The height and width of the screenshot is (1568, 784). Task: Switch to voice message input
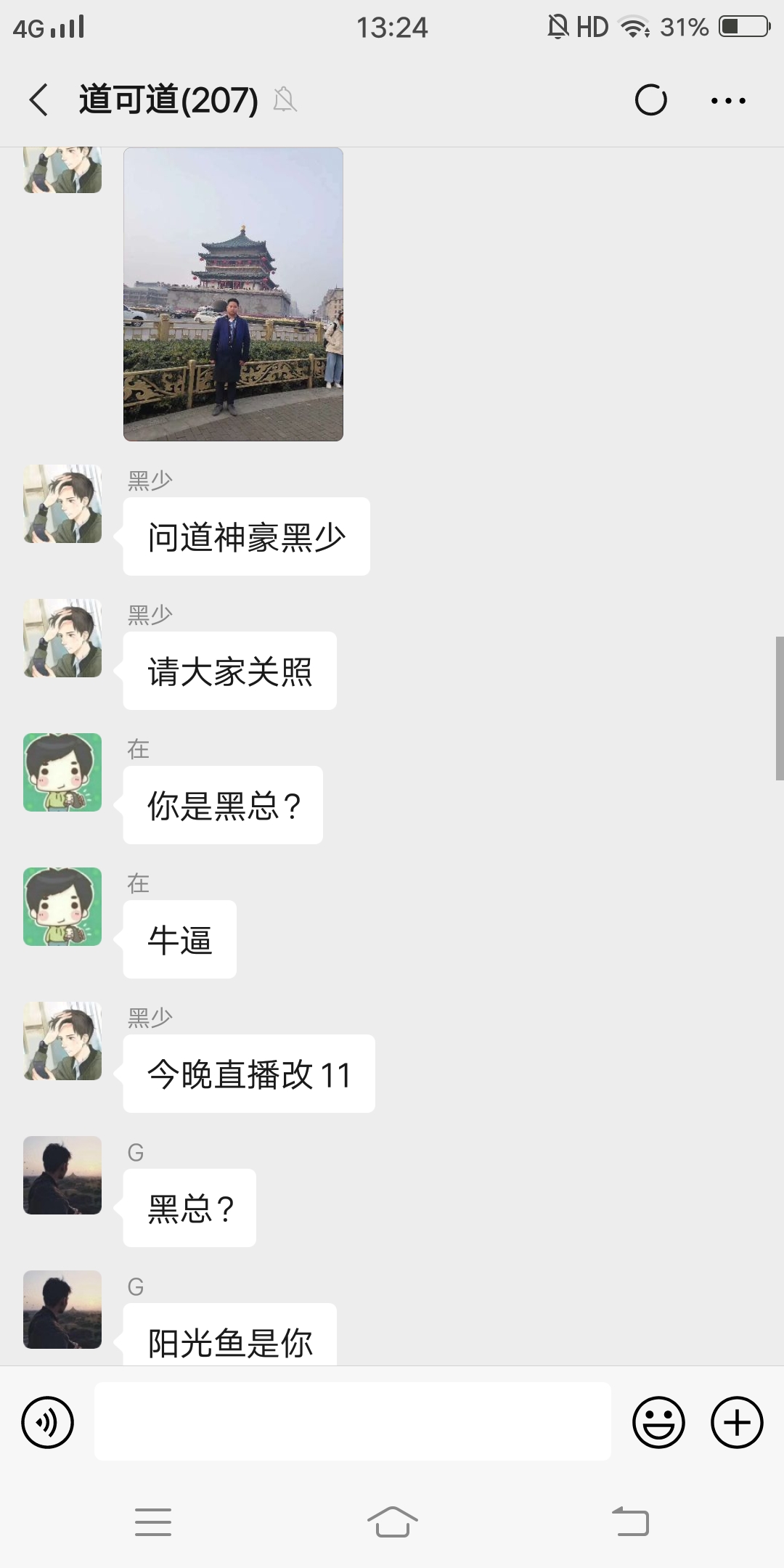(x=48, y=1422)
